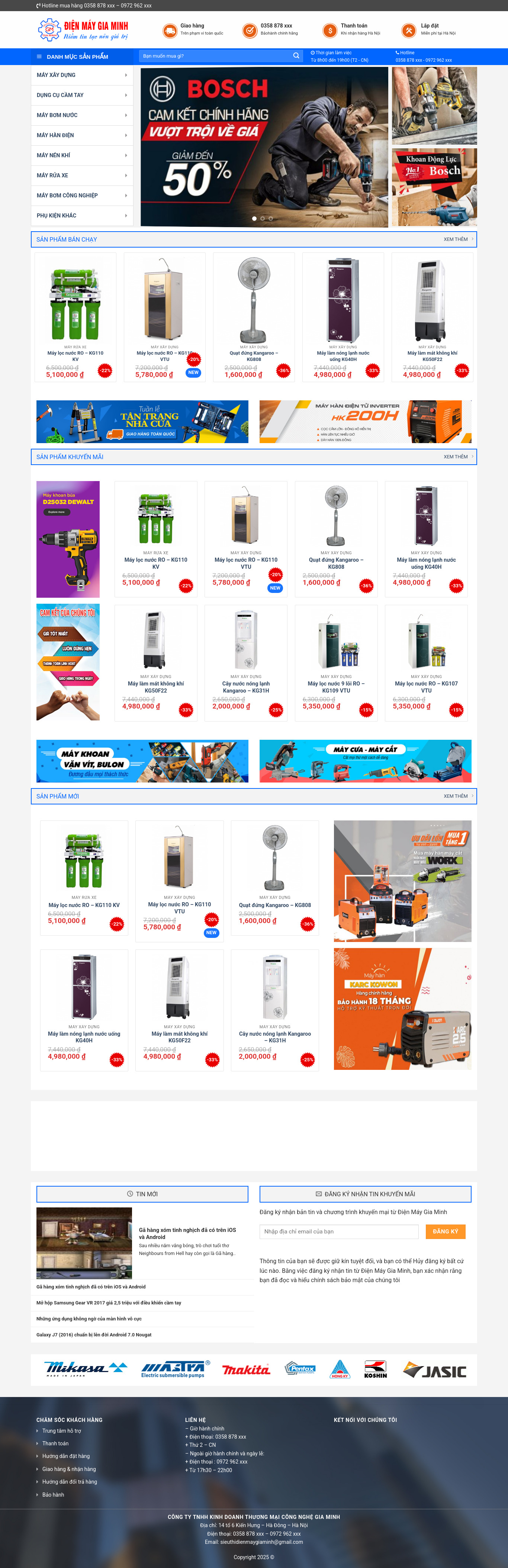Screen dimensions: 508x1568
Task: Open the Máy hàn điện category
Action: pos(81,136)
